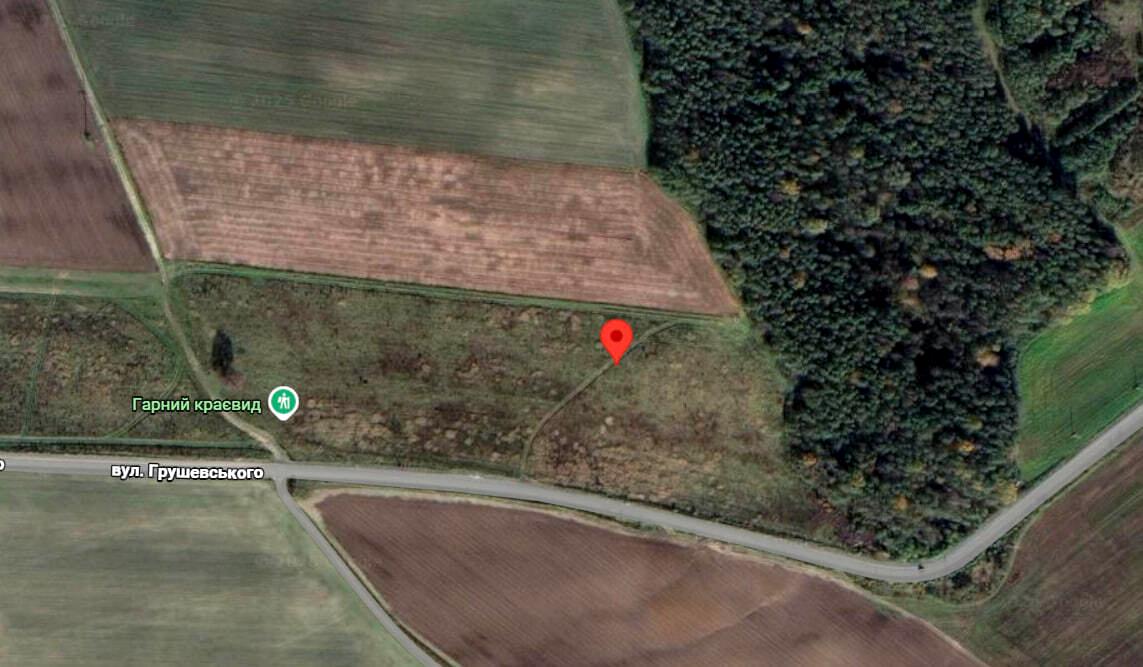This screenshot has width=1143, height=667.
Task: Tap the red dropped location pin
Action: click(617, 337)
